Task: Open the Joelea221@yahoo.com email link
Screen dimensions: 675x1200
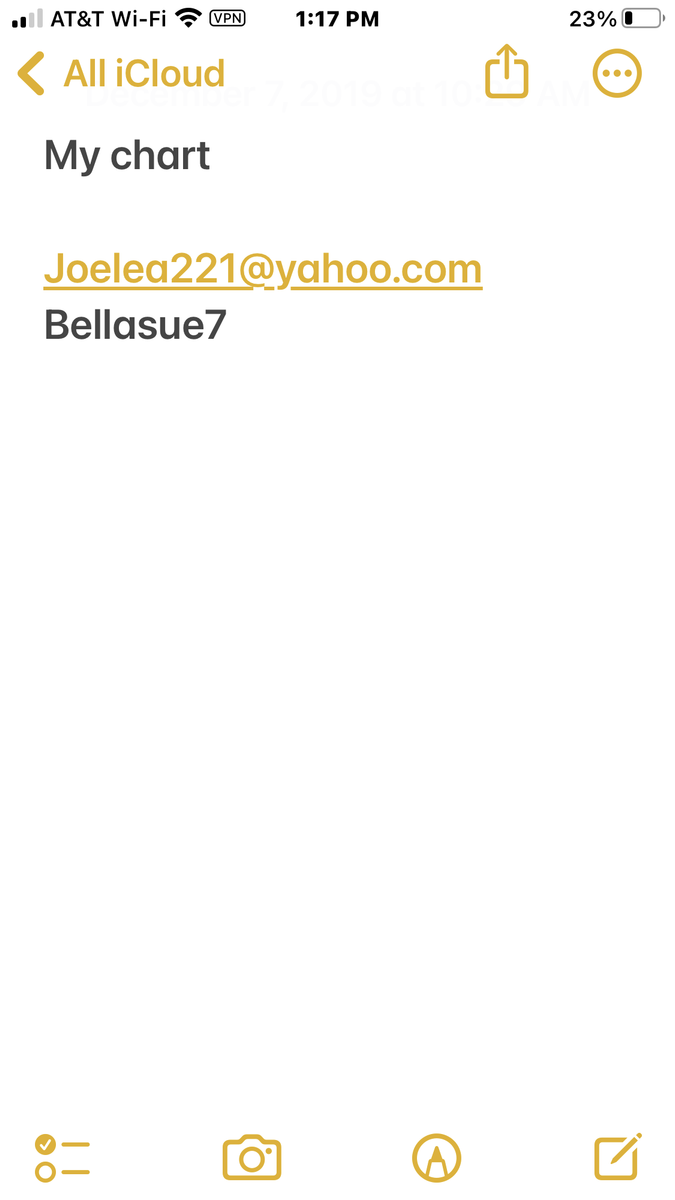Action: [263, 269]
